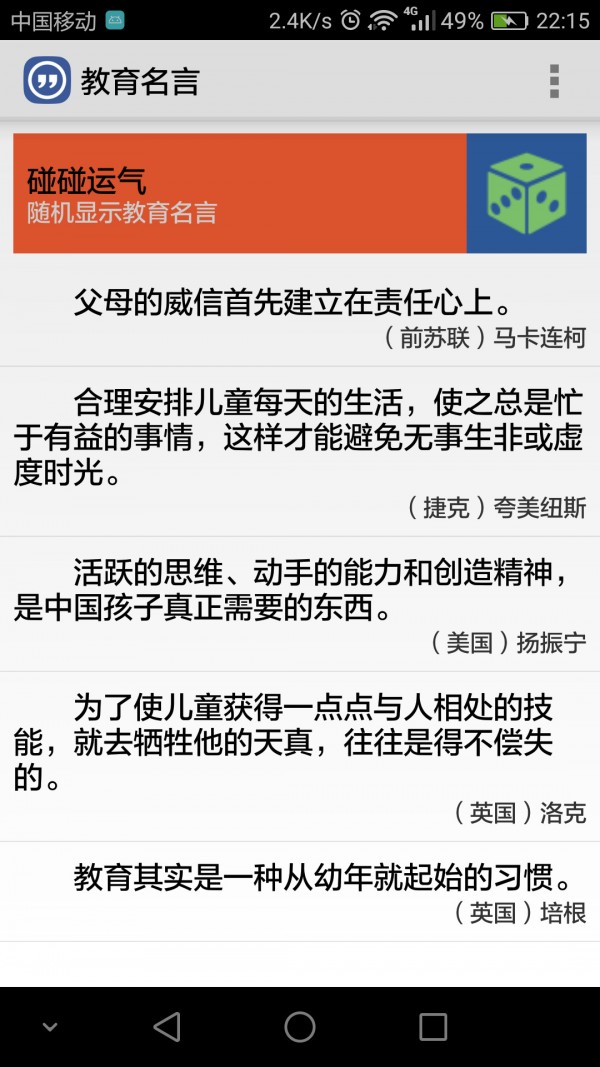Open the quote by 马卡连柯
600x1067 pixels.
click(299, 317)
